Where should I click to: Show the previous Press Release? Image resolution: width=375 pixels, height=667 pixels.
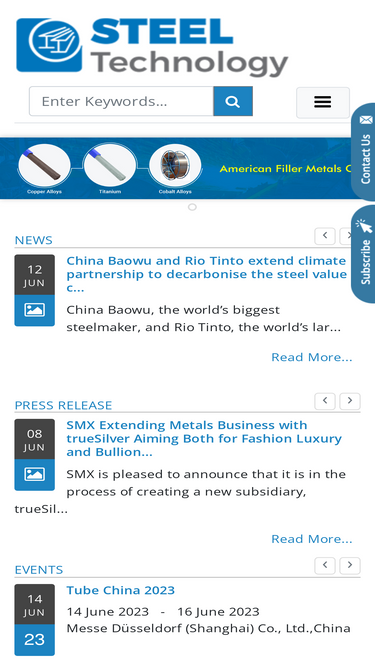coord(325,401)
